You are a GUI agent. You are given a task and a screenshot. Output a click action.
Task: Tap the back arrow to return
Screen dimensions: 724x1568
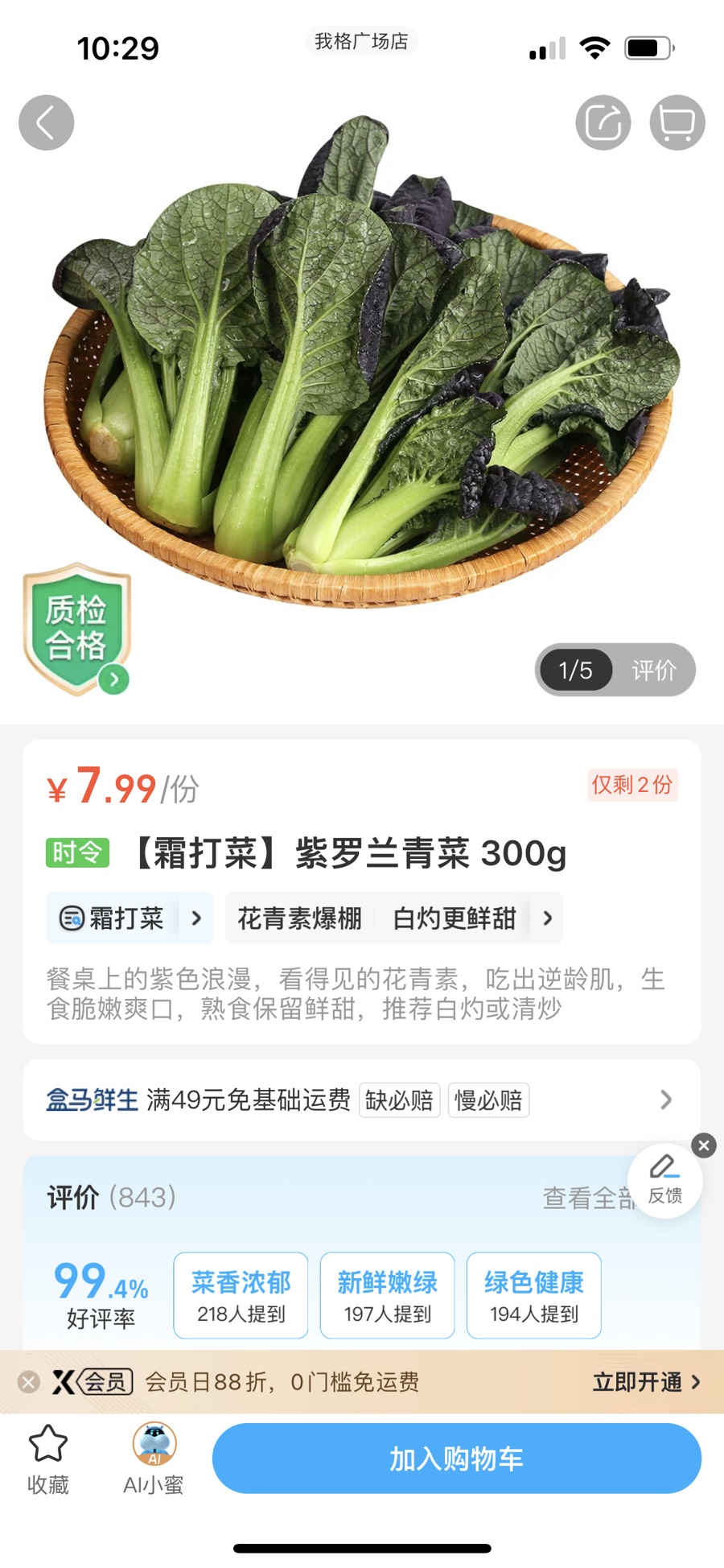(x=46, y=122)
